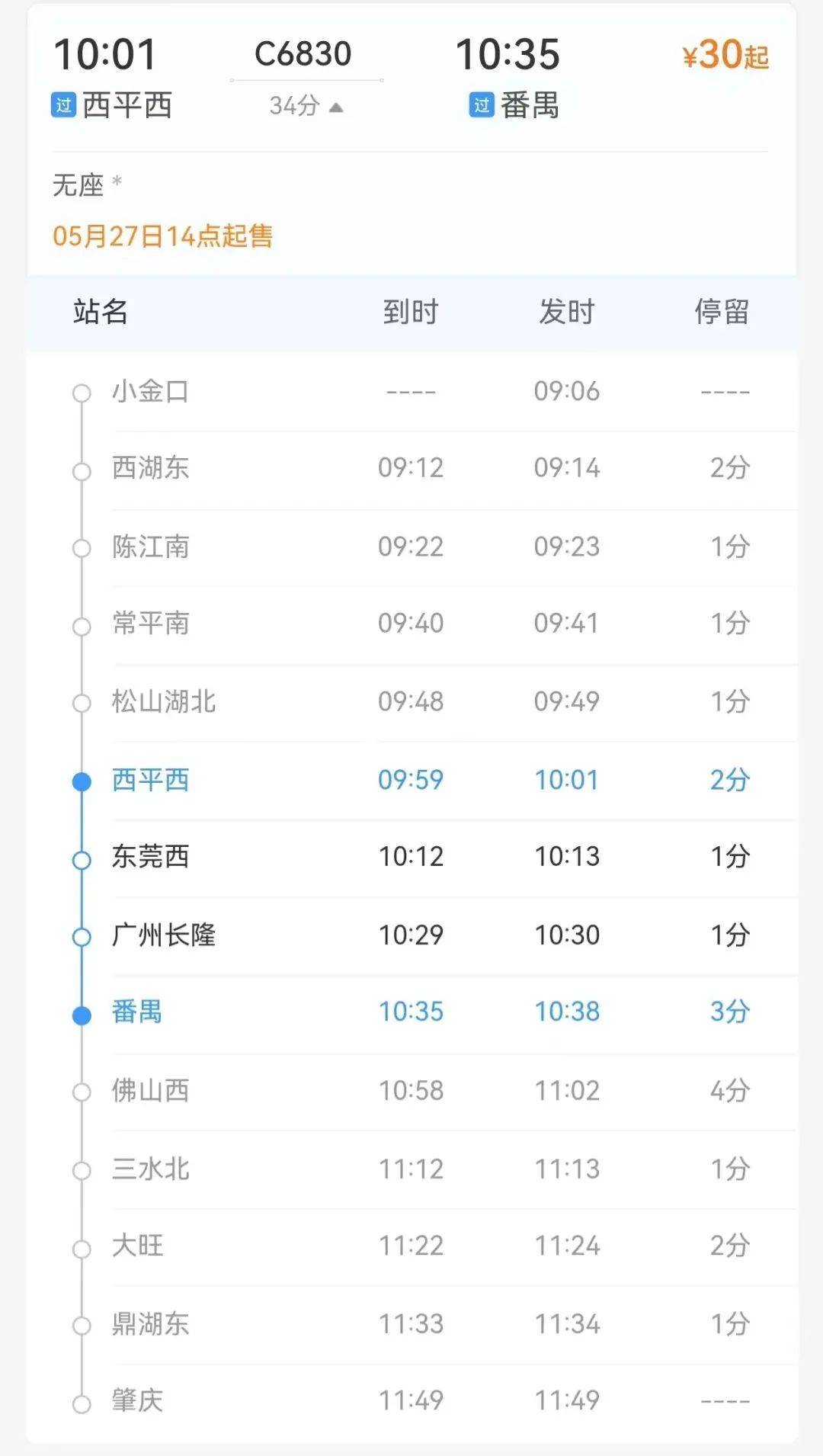
Task: Click the 过 badge beside 番禺
Action: pyautogui.click(x=480, y=107)
